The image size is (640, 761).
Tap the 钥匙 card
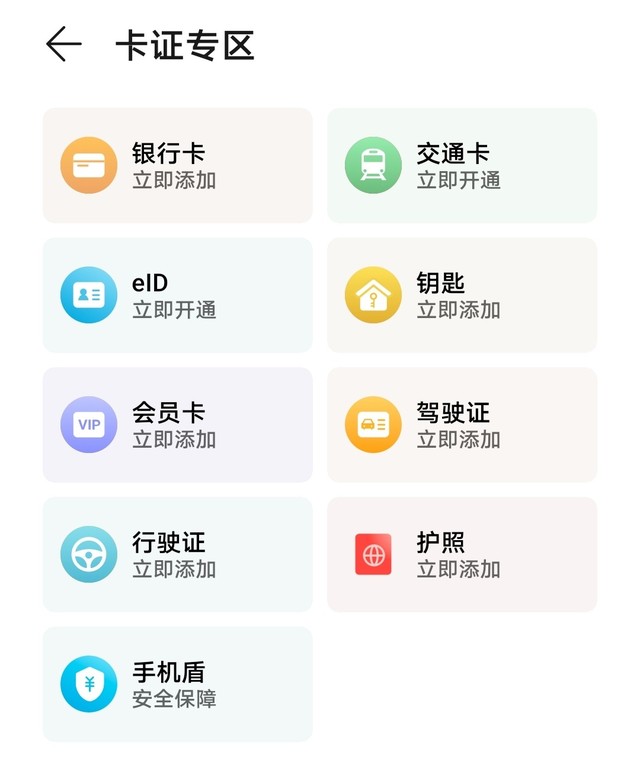click(x=462, y=295)
